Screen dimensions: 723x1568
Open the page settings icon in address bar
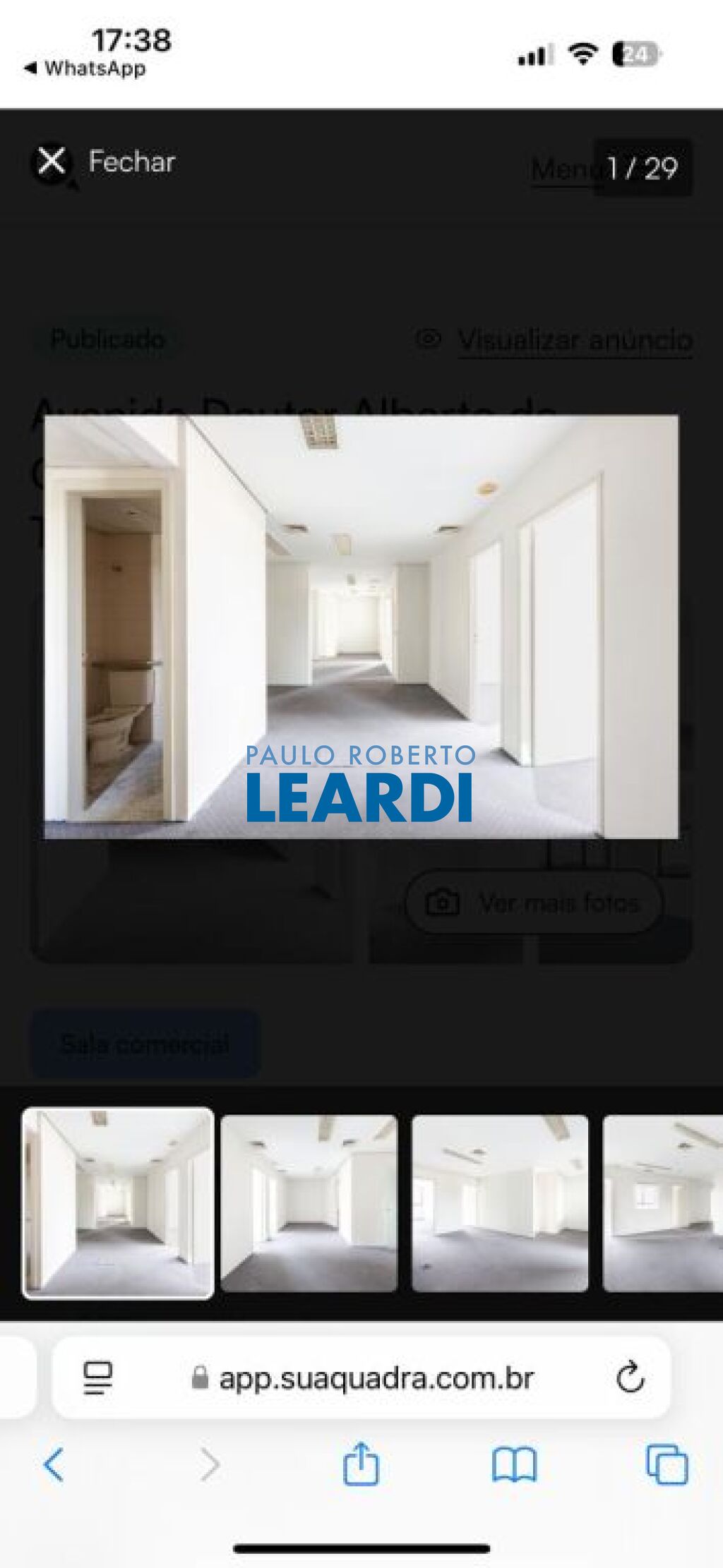click(x=97, y=1377)
